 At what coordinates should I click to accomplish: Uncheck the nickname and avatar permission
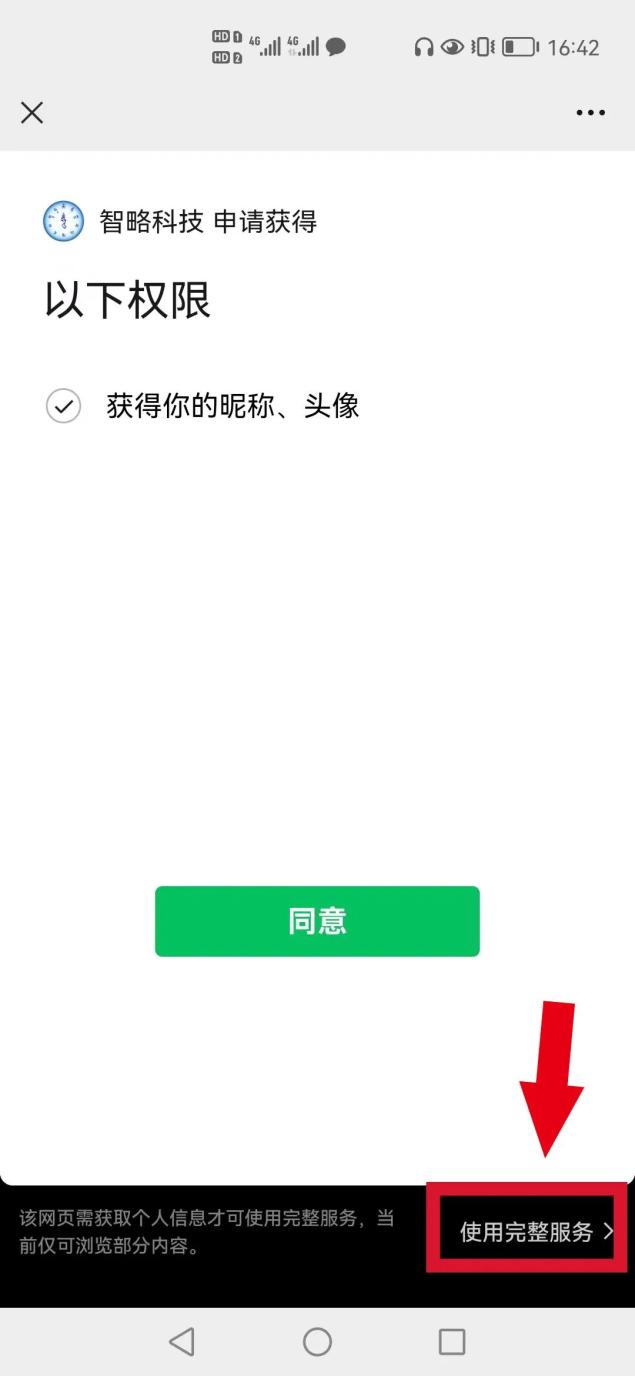tap(64, 406)
